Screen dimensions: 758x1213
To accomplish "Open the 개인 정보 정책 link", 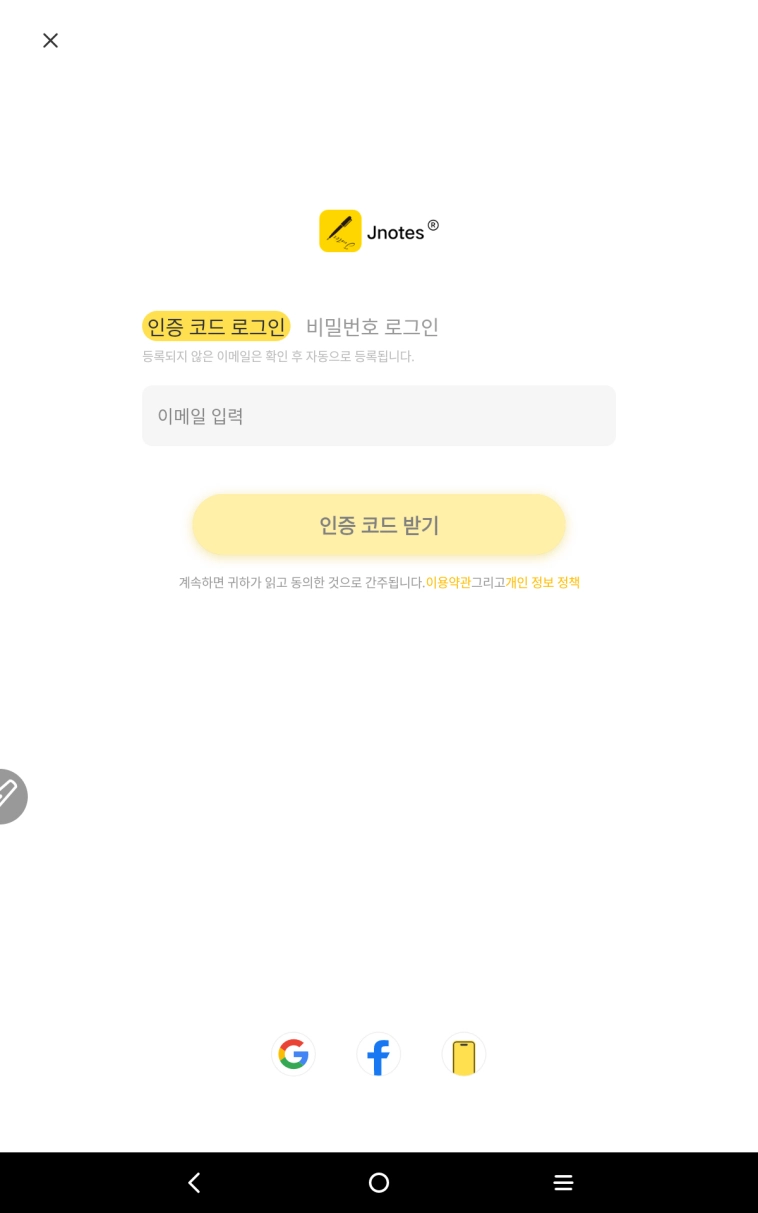I will point(542,582).
